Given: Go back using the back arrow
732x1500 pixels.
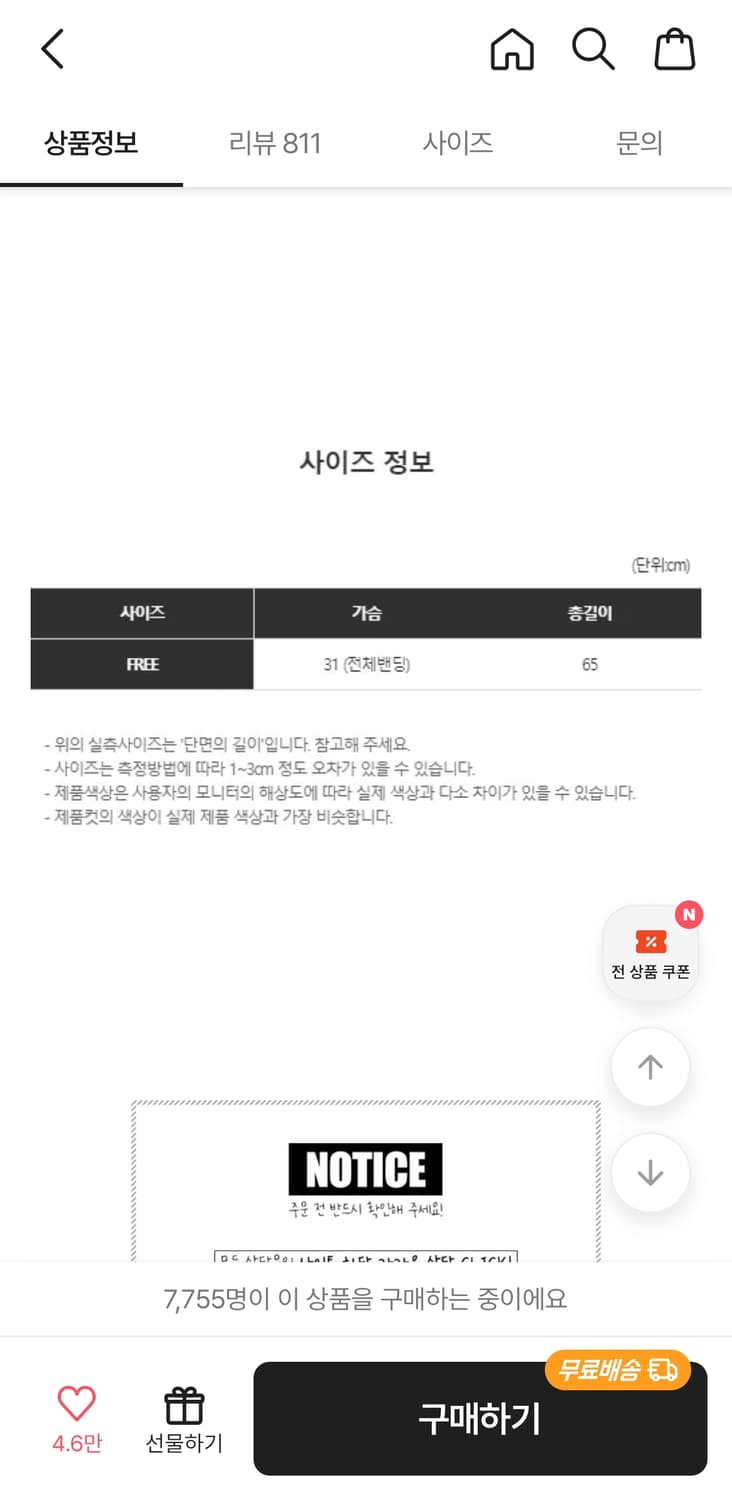Looking at the screenshot, I should [52, 48].
